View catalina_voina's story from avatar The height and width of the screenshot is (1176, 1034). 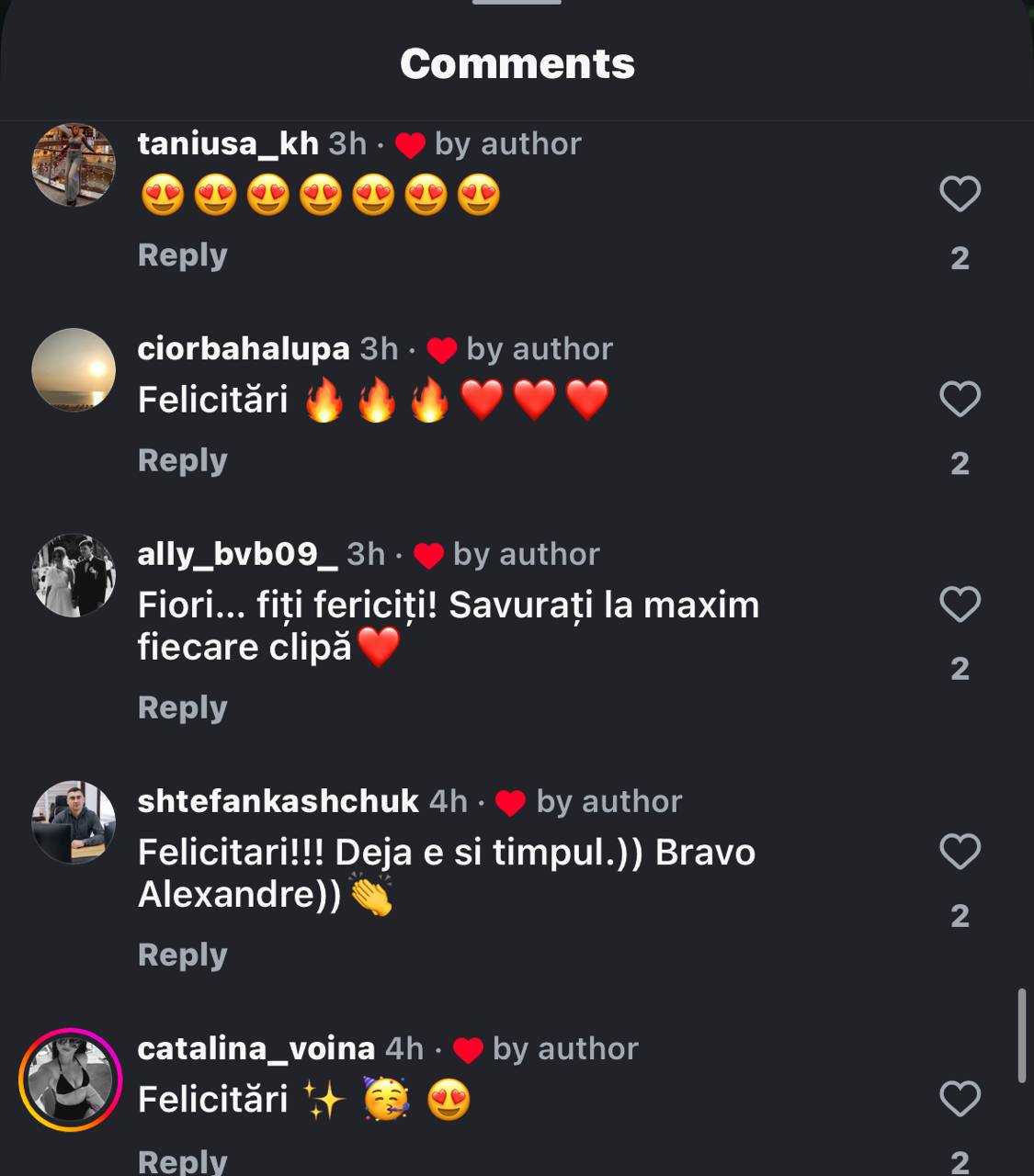click(x=71, y=1079)
